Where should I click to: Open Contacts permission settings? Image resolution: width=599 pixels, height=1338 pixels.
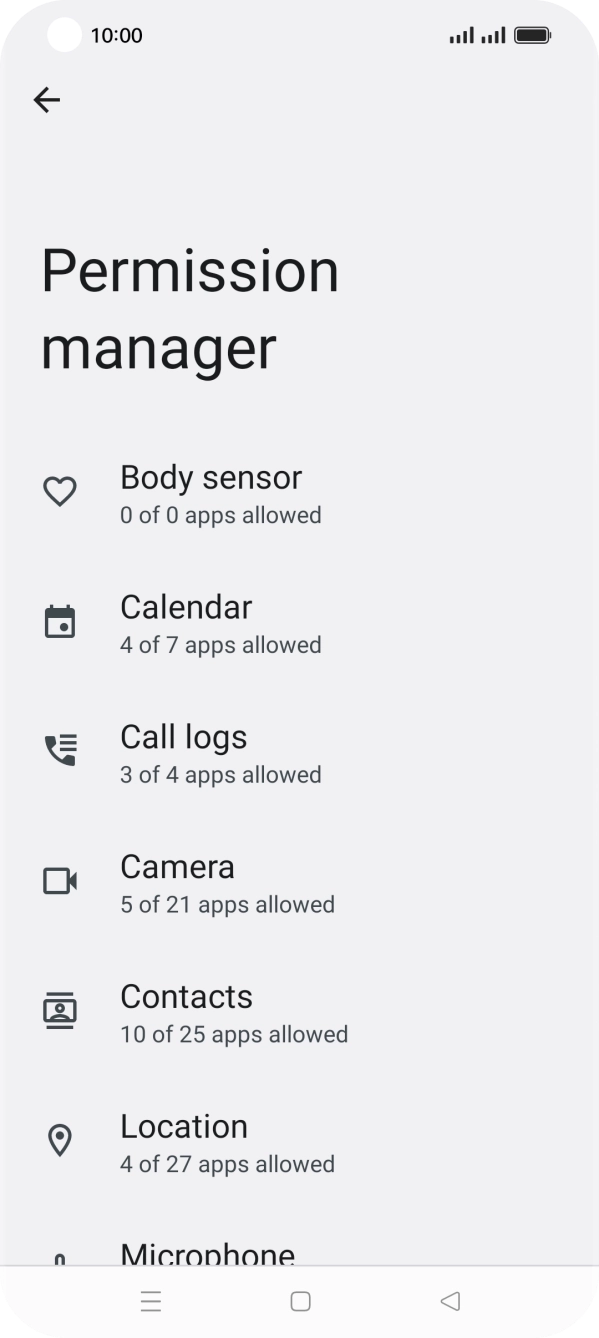point(299,1013)
